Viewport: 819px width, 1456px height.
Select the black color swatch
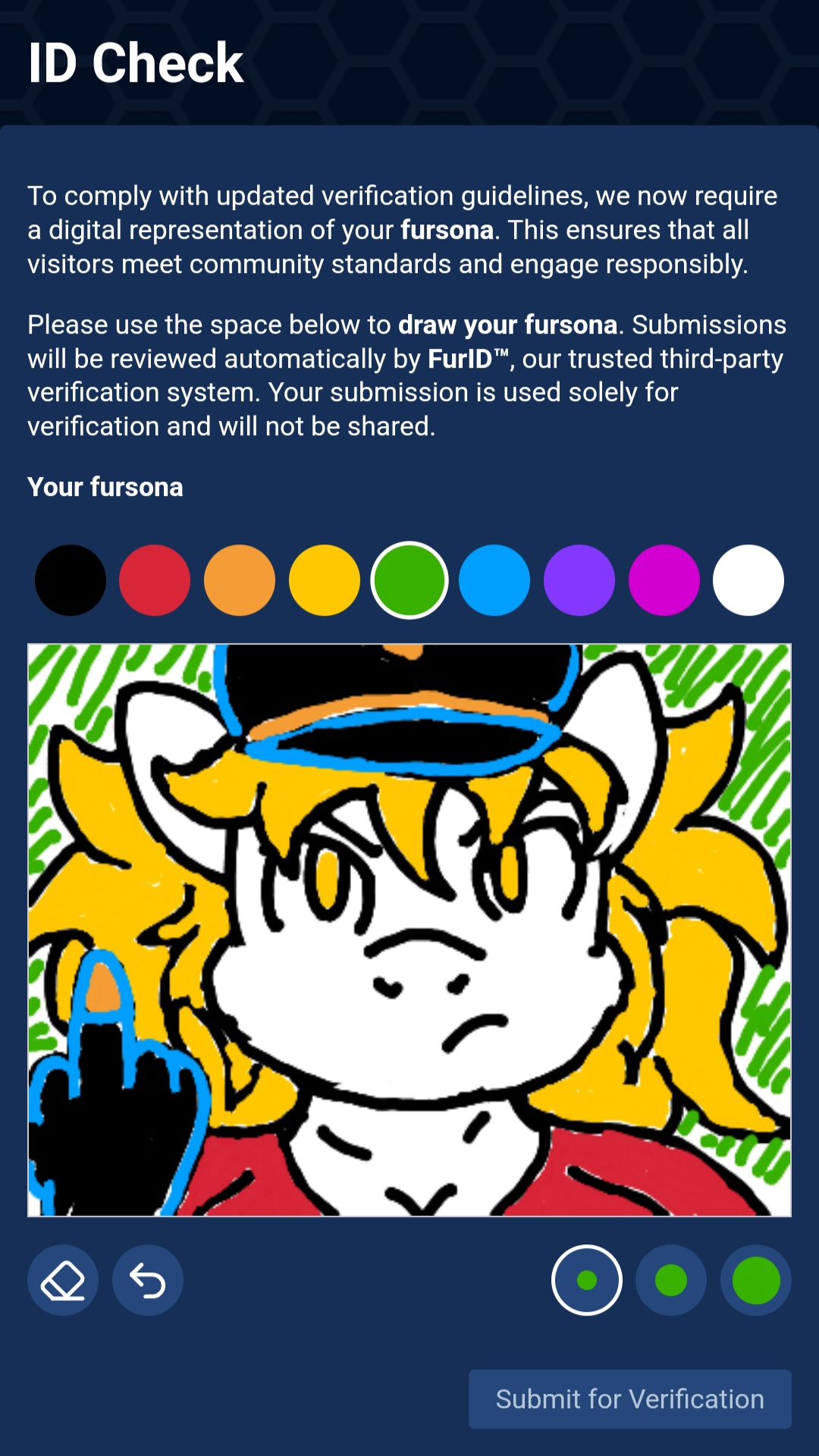coord(70,580)
